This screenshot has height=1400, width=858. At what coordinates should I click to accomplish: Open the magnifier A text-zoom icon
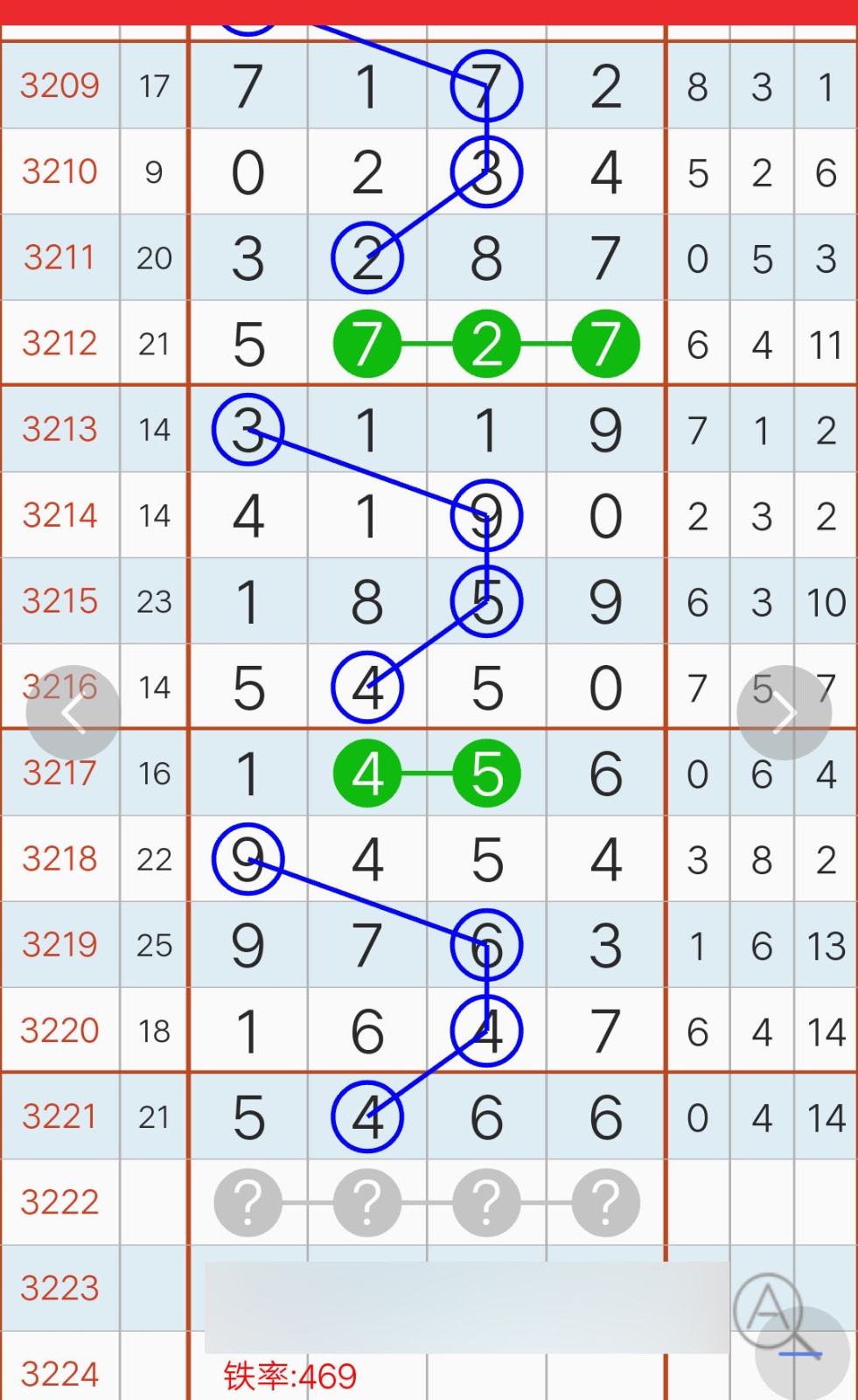(x=770, y=1310)
